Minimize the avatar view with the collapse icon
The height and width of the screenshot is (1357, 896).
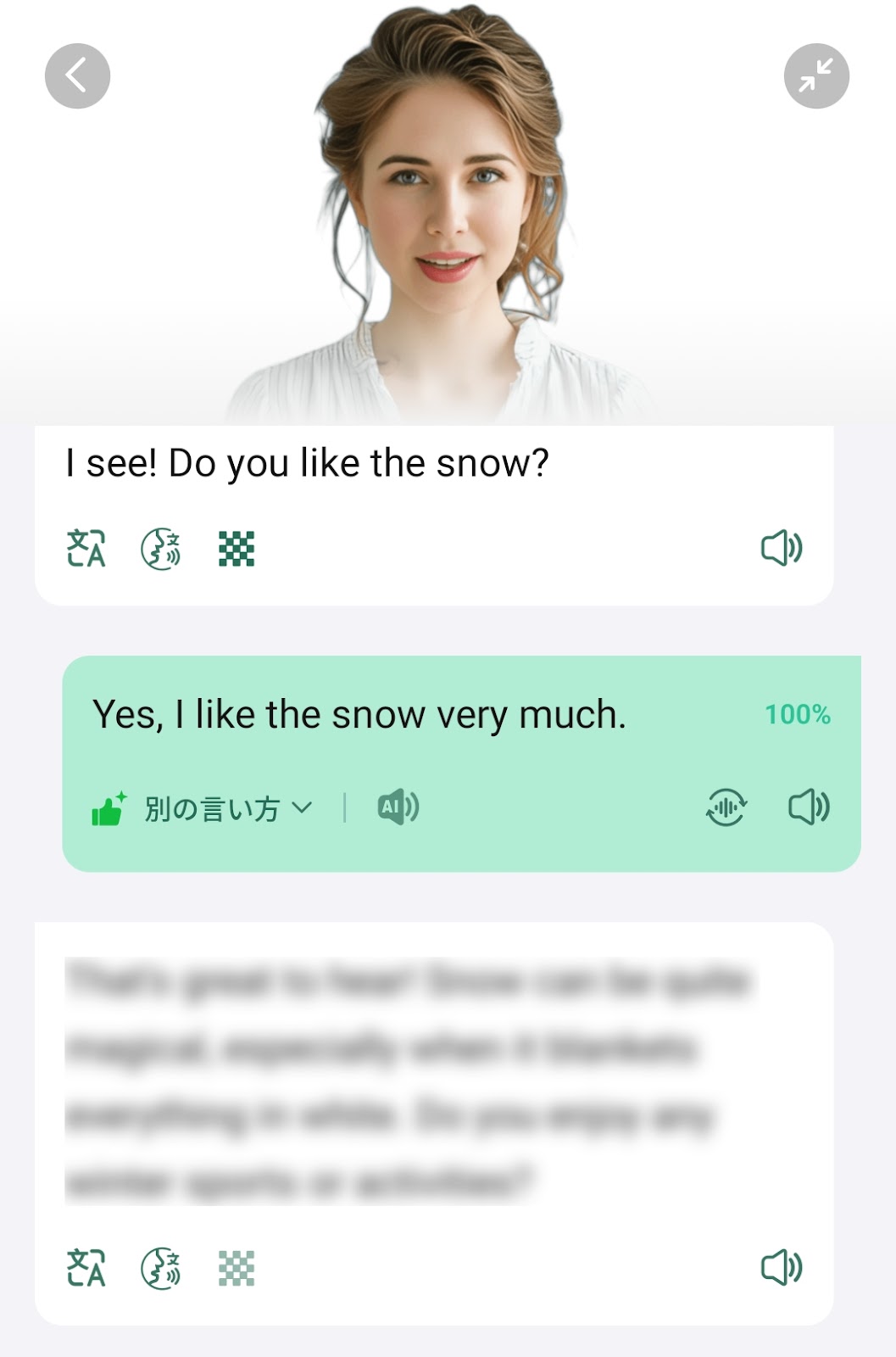coord(816,75)
